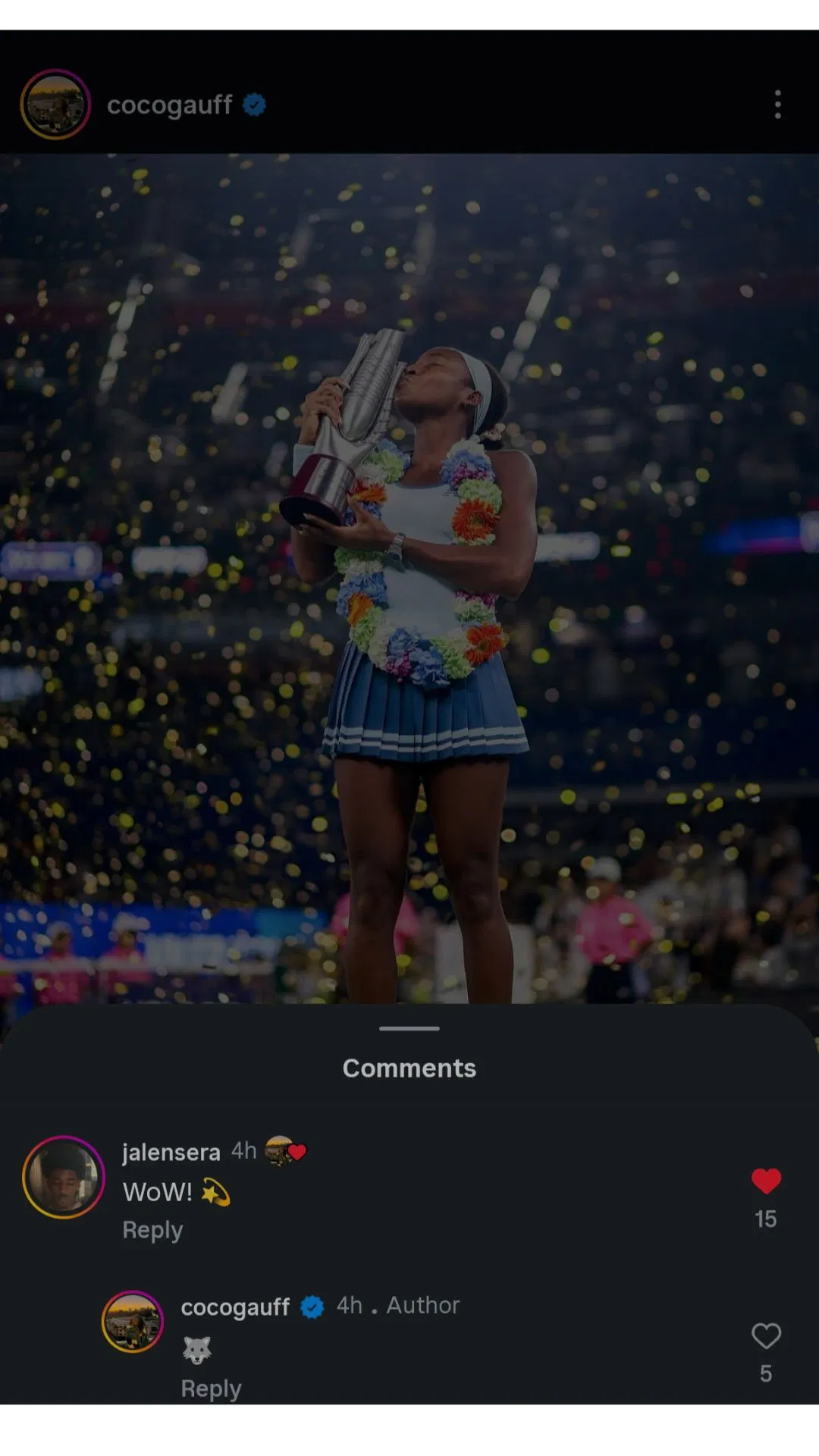Open jalensera's username in the comments
Screen dimensions: 819x1456
pos(171,1152)
